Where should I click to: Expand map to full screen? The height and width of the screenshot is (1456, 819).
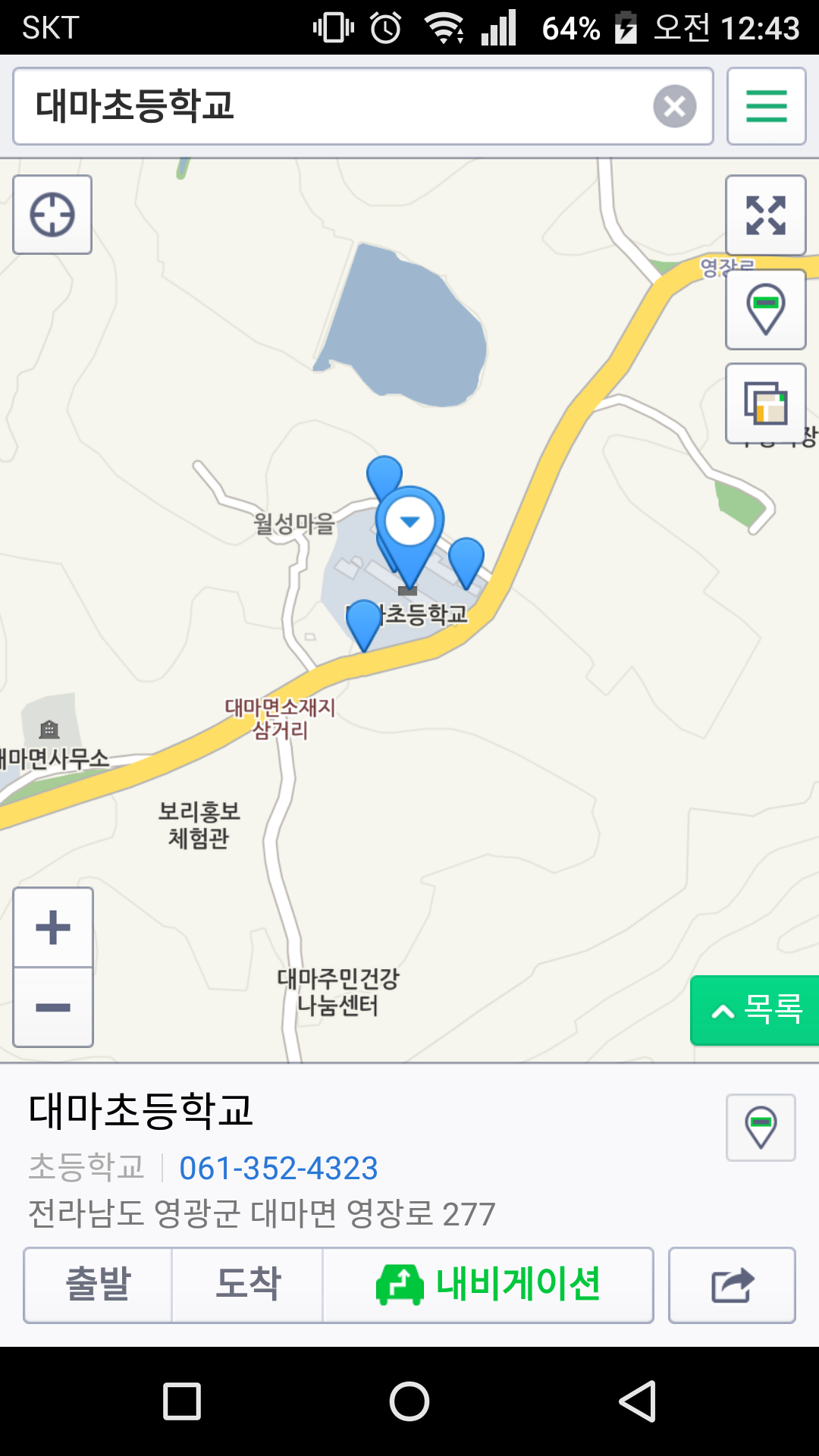click(765, 215)
